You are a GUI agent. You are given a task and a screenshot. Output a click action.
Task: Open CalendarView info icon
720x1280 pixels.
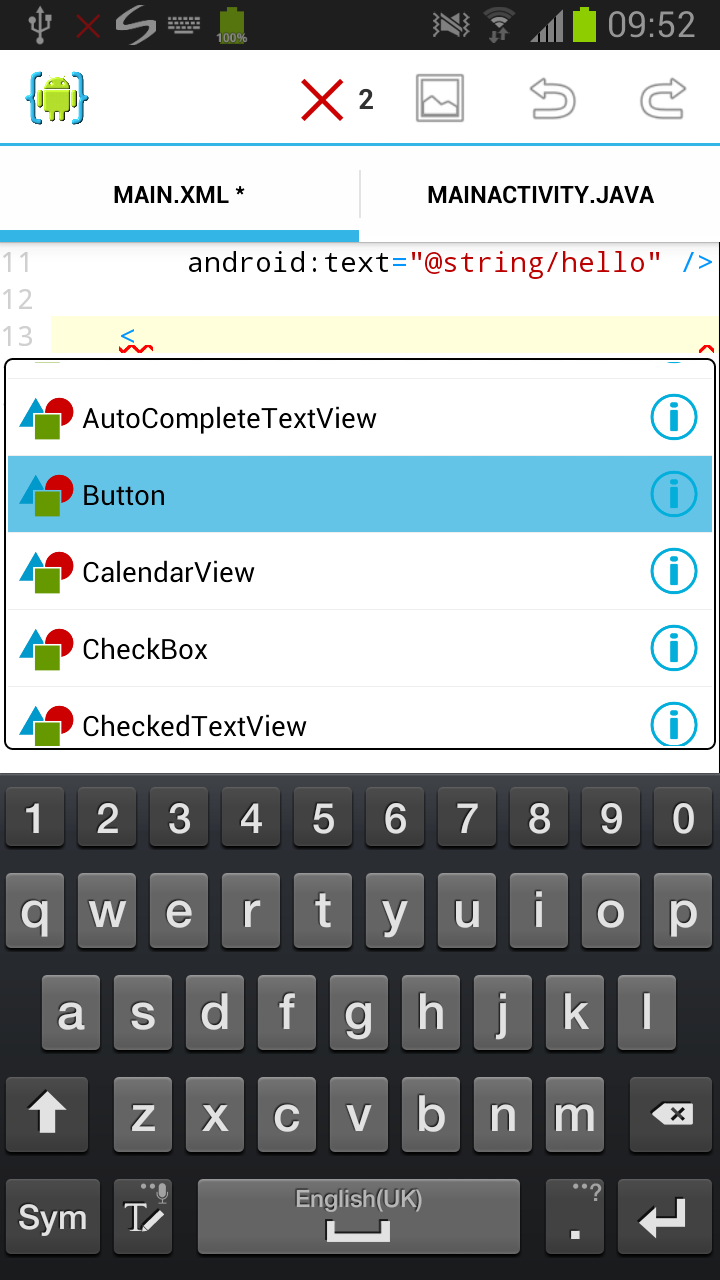(674, 571)
